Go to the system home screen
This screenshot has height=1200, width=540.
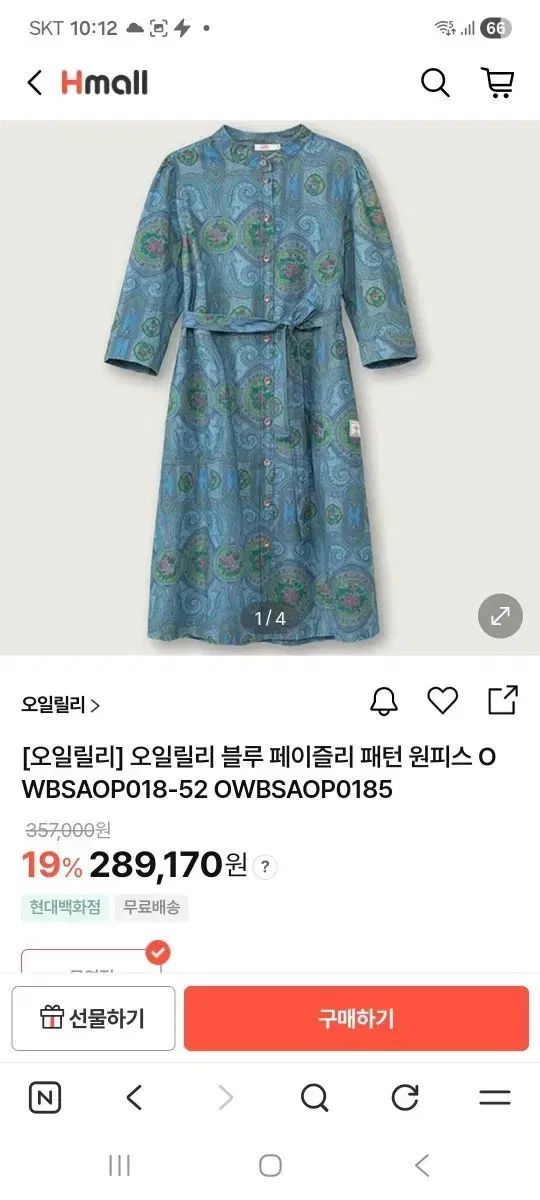point(270,1165)
